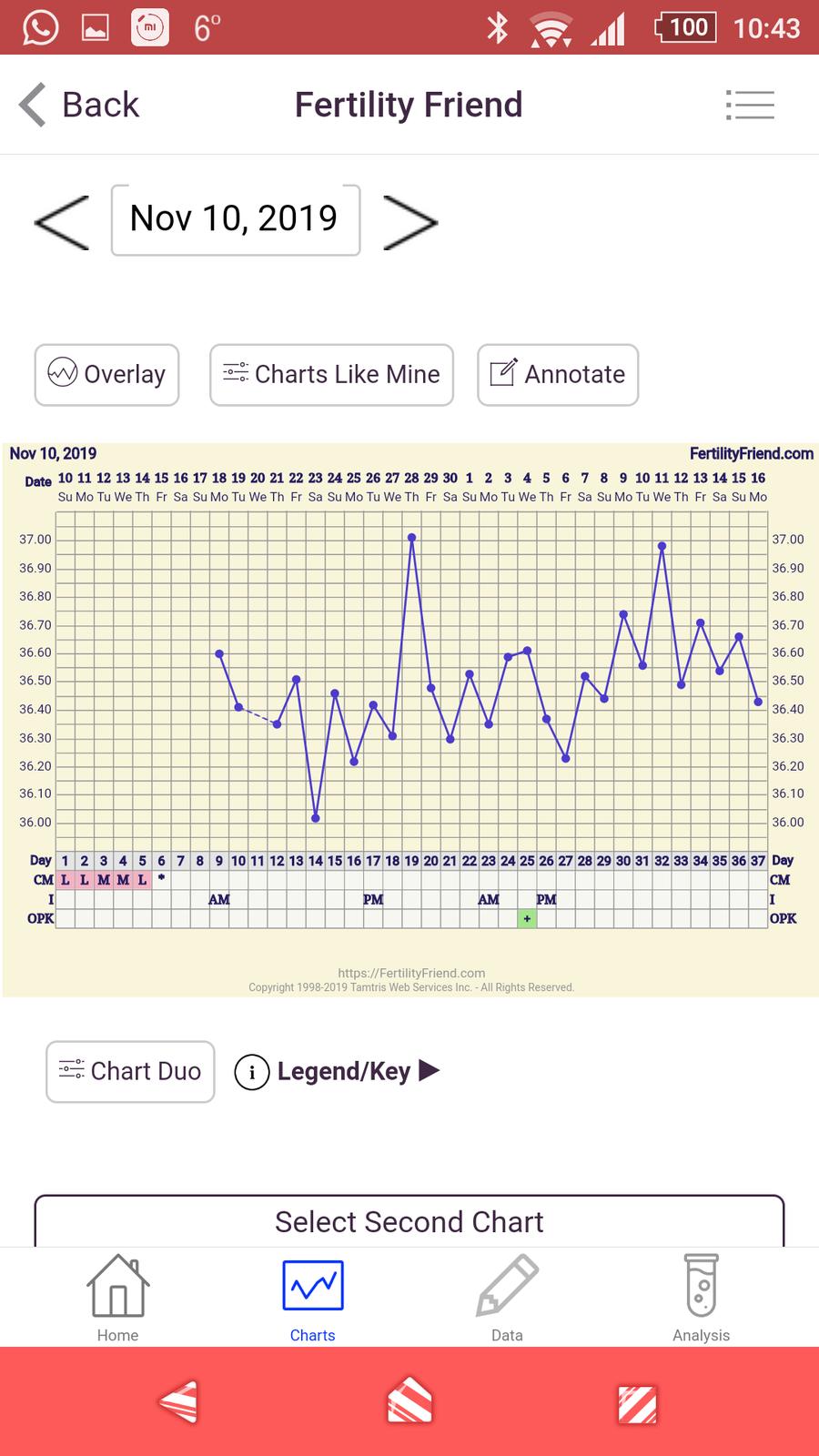This screenshot has height=1456, width=819.
Task: Tap the system back navigation button
Action: pyautogui.click(x=177, y=1402)
